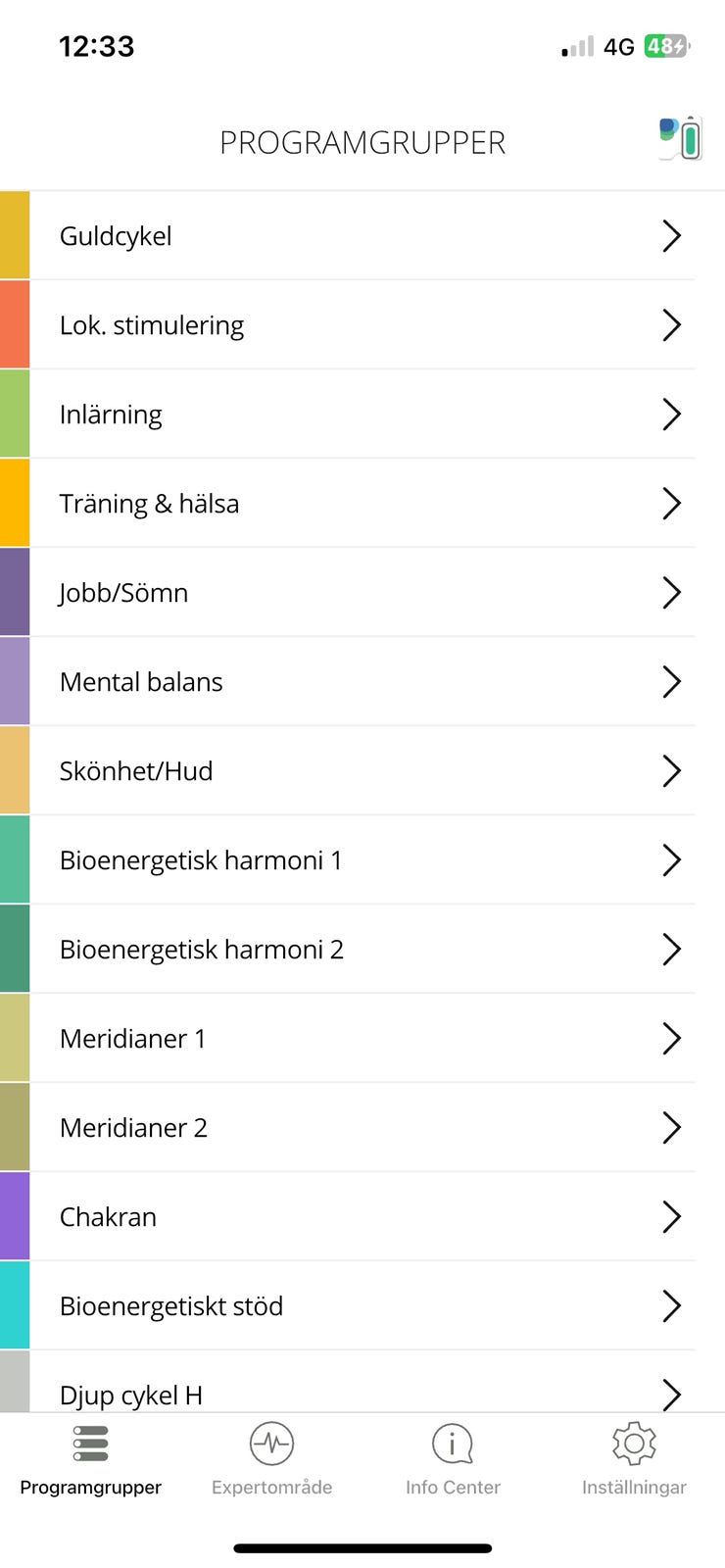The image size is (725, 1568).
Task: Open Bioenergetisk harmoni 2
Action: point(362,949)
